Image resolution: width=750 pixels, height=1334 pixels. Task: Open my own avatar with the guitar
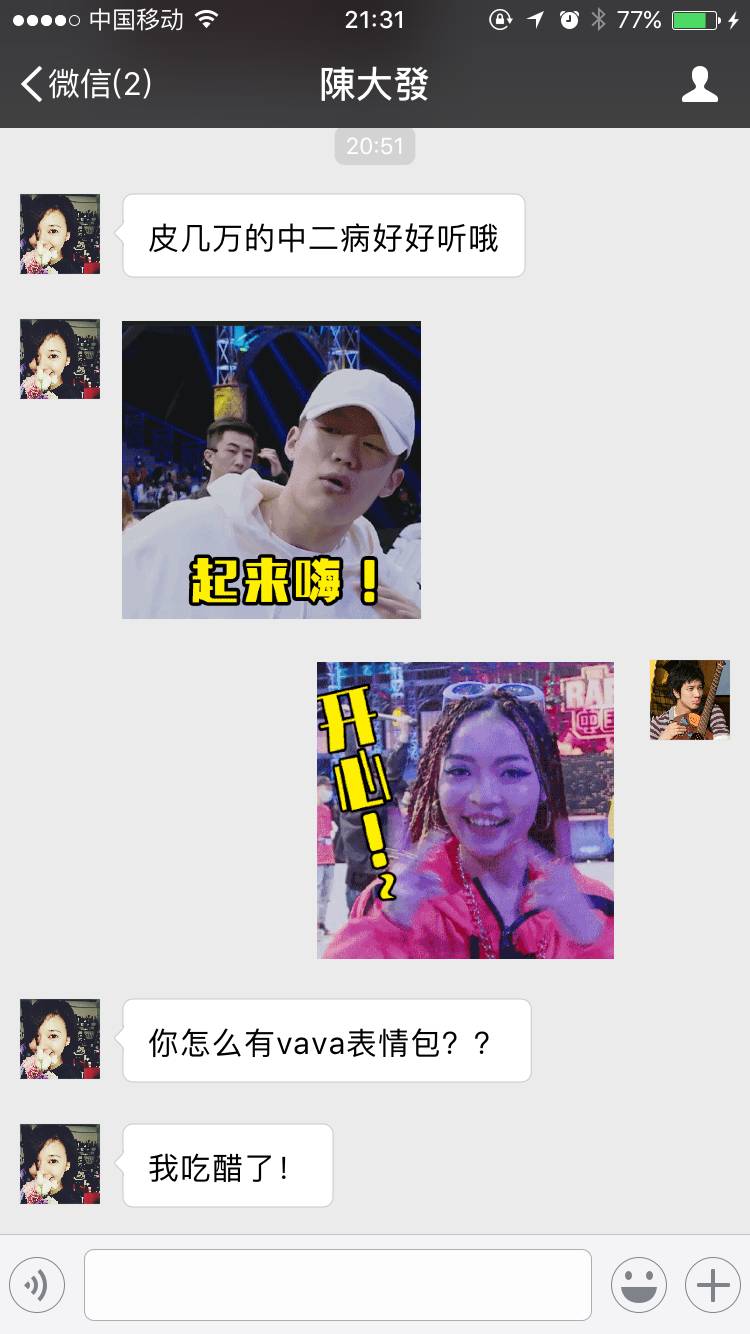(x=689, y=700)
